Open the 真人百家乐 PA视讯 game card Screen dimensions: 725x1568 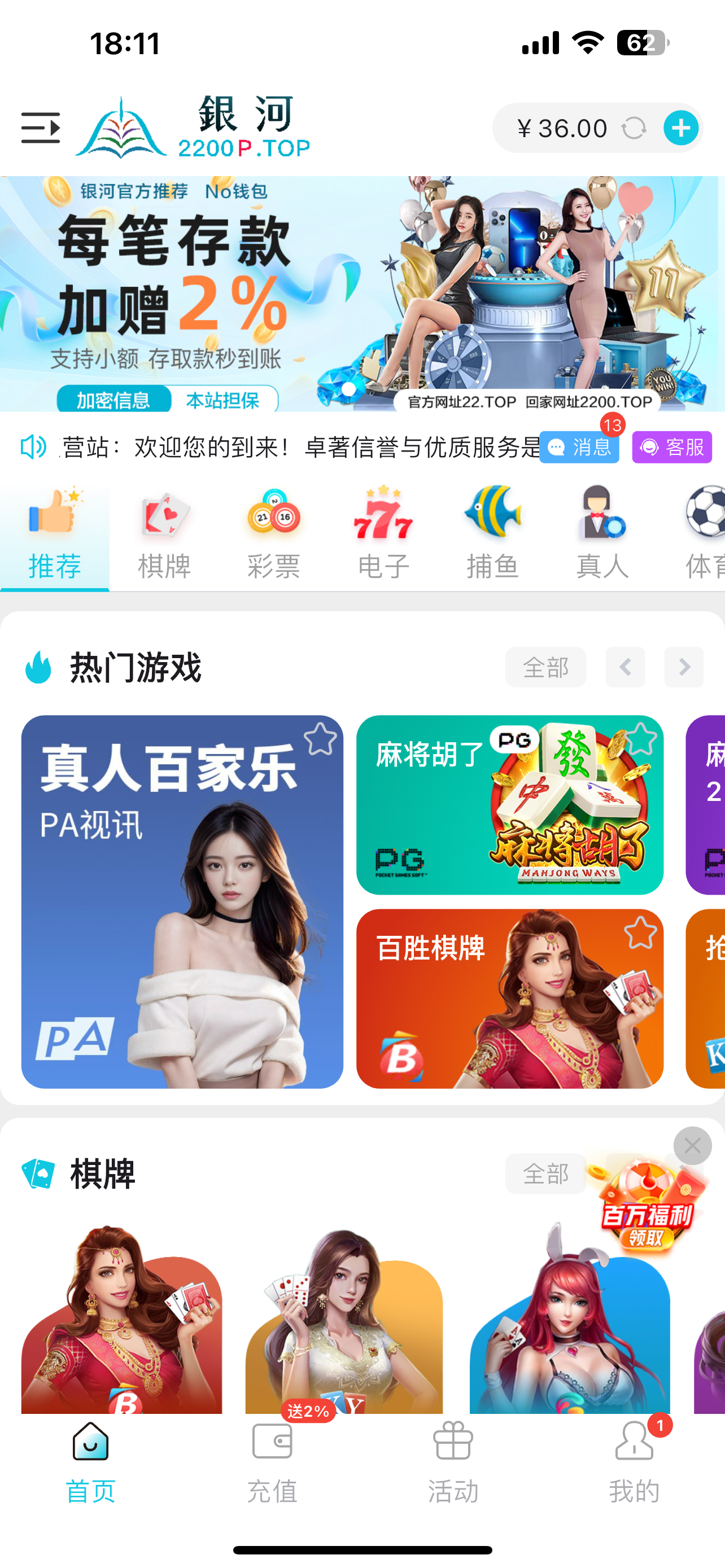(x=182, y=901)
